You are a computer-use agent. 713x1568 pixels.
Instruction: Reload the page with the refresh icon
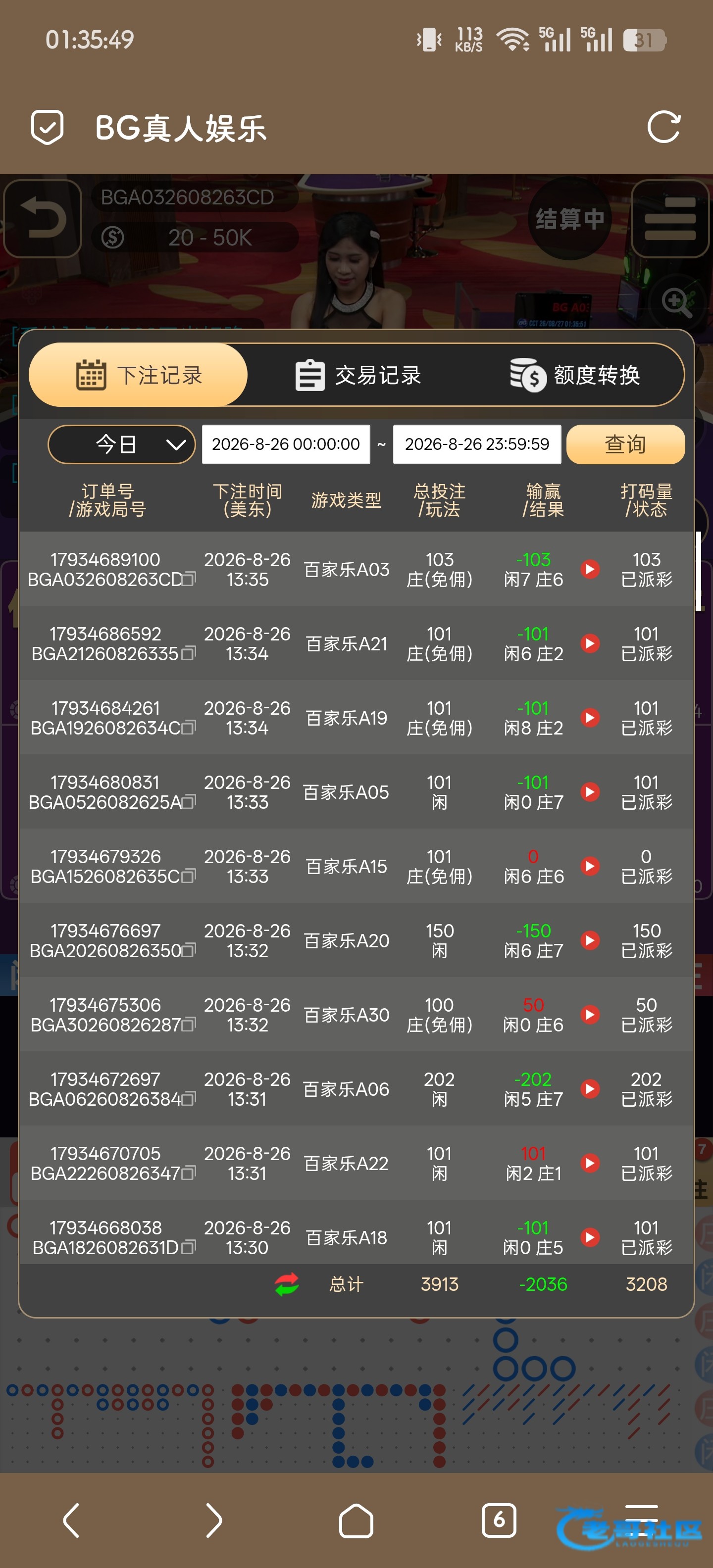pyautogui.click(x=663, y=127)
